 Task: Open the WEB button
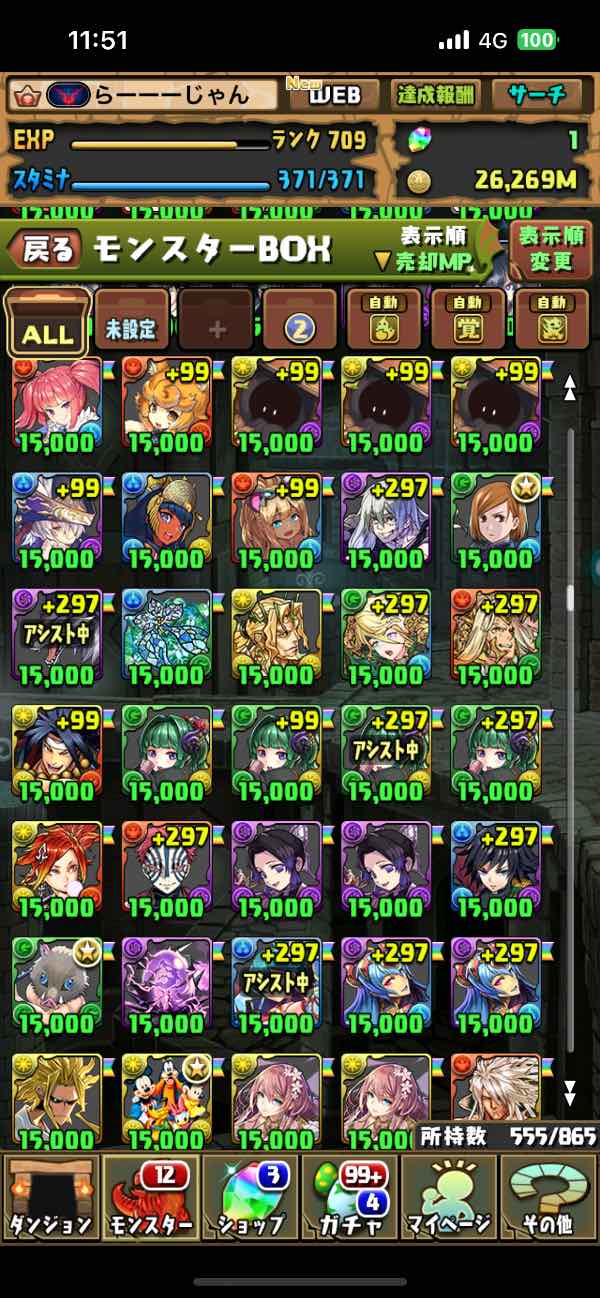tap(333, 95)
